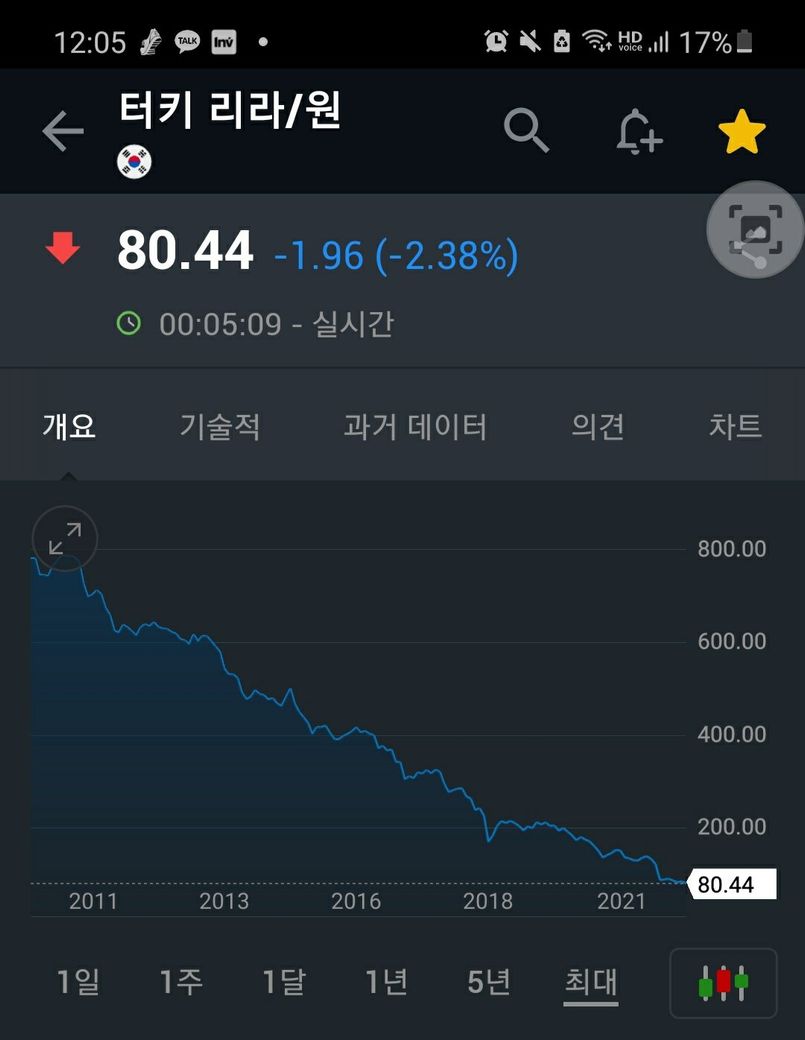Add a price alert with the bell
The height and width of the screenshot is (1040, 805).
pos(639,131)
